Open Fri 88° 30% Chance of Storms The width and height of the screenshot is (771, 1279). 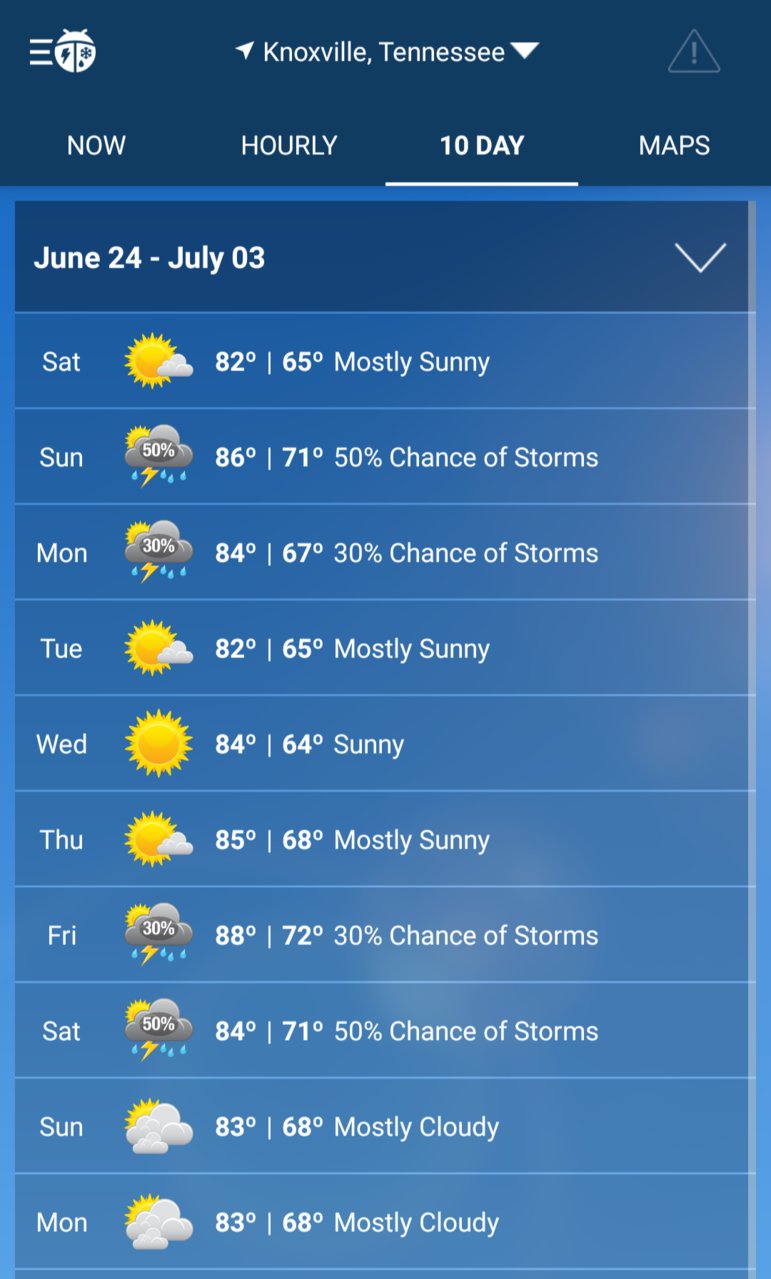[380, 936]
